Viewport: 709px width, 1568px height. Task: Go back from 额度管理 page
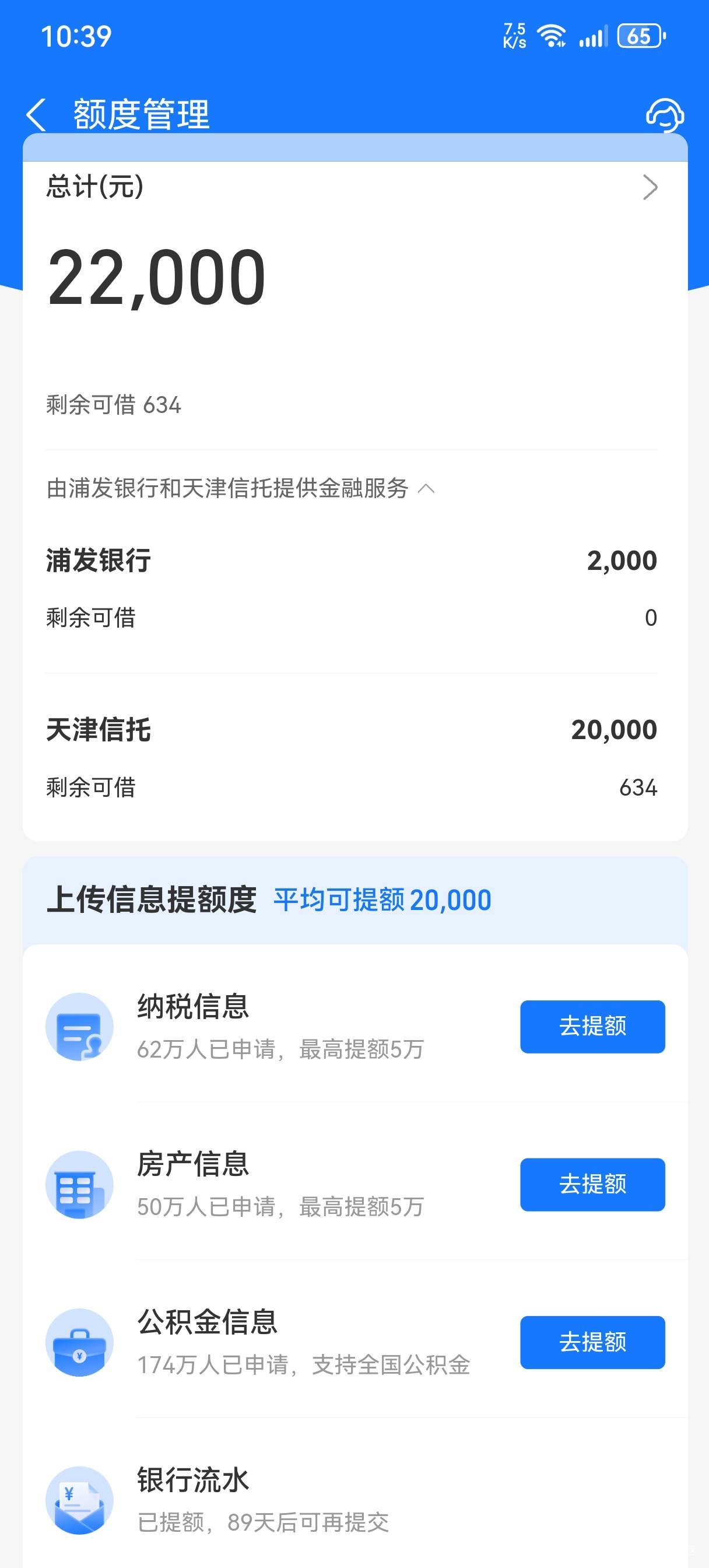point(37,114)
